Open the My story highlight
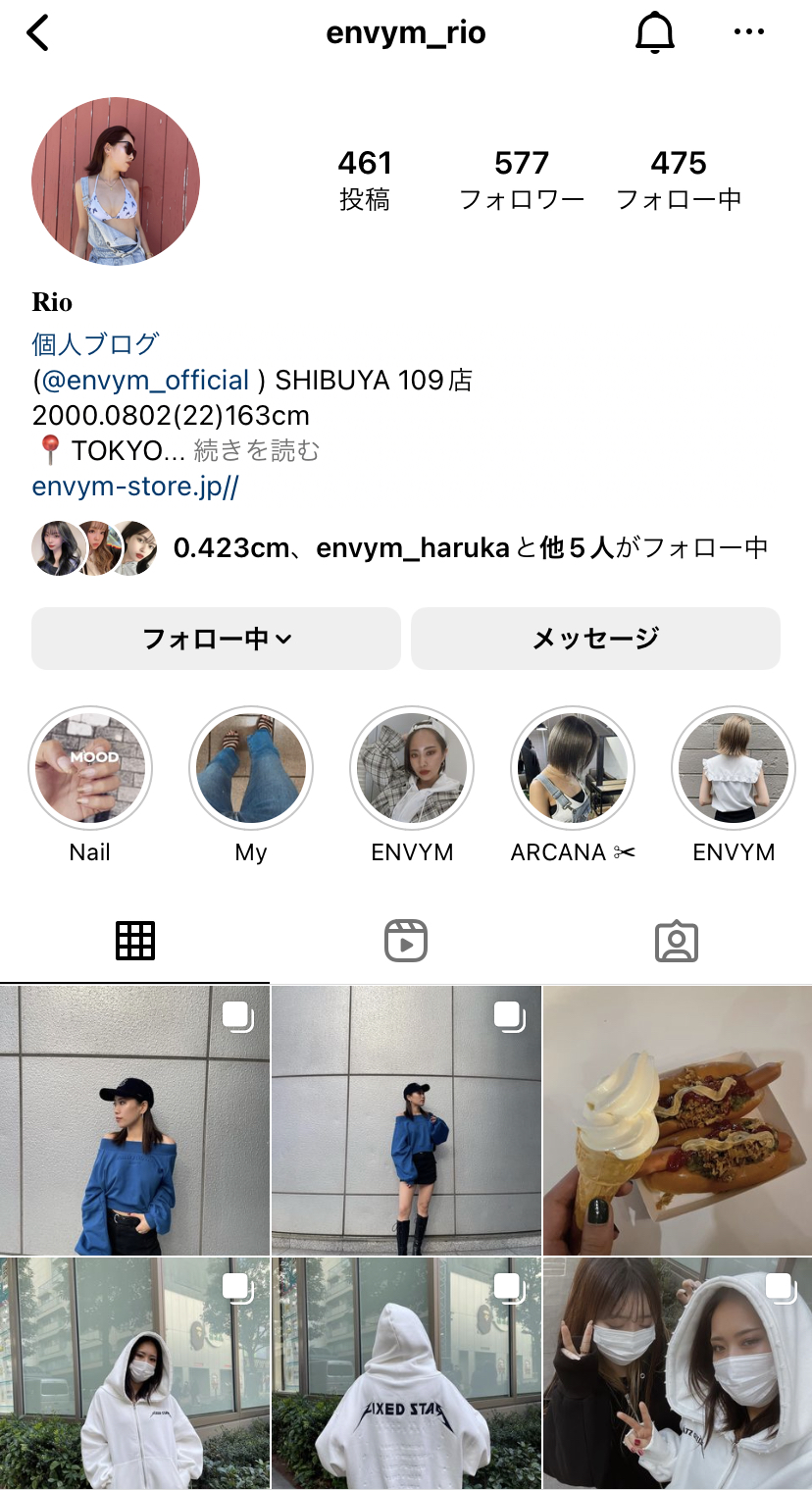 coord(251,768)
